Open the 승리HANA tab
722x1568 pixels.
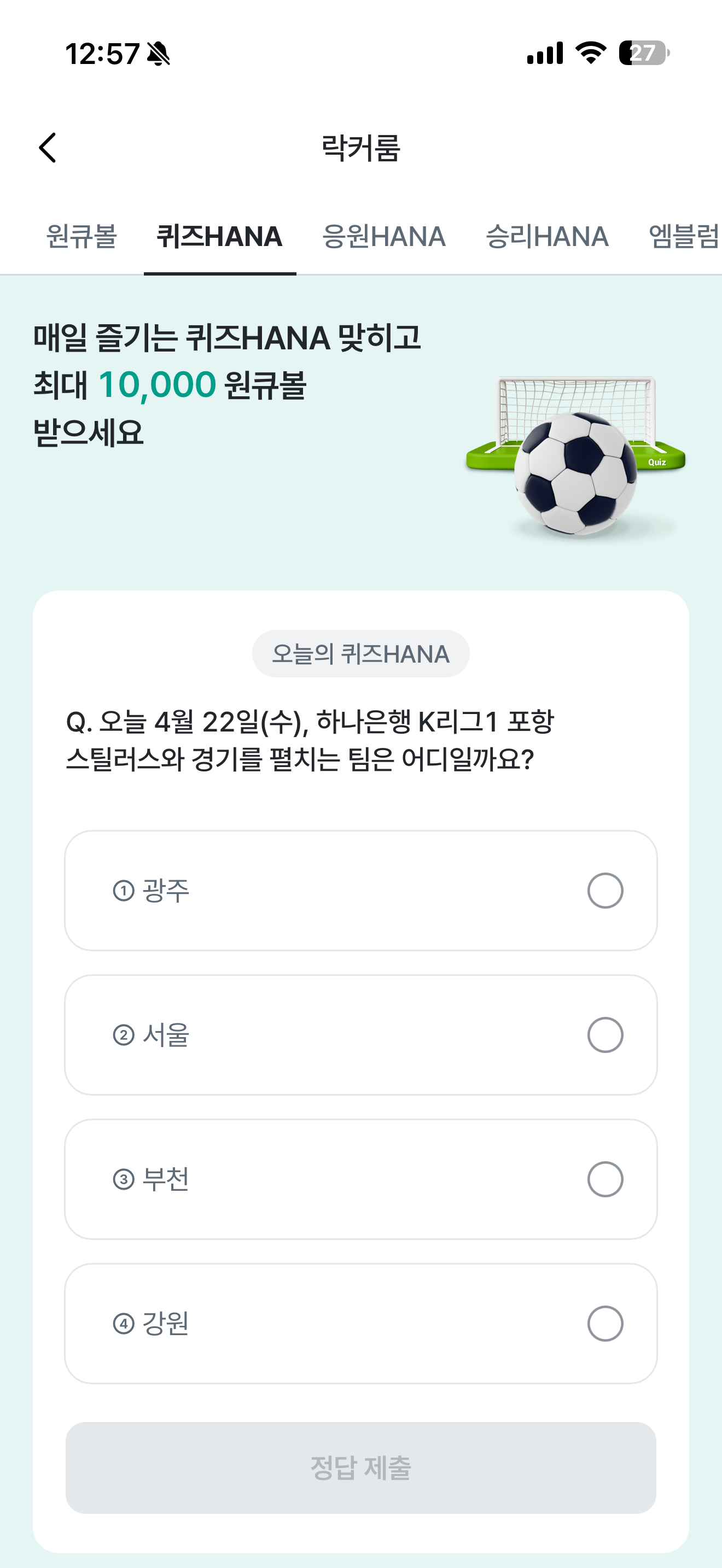point(546,236)
